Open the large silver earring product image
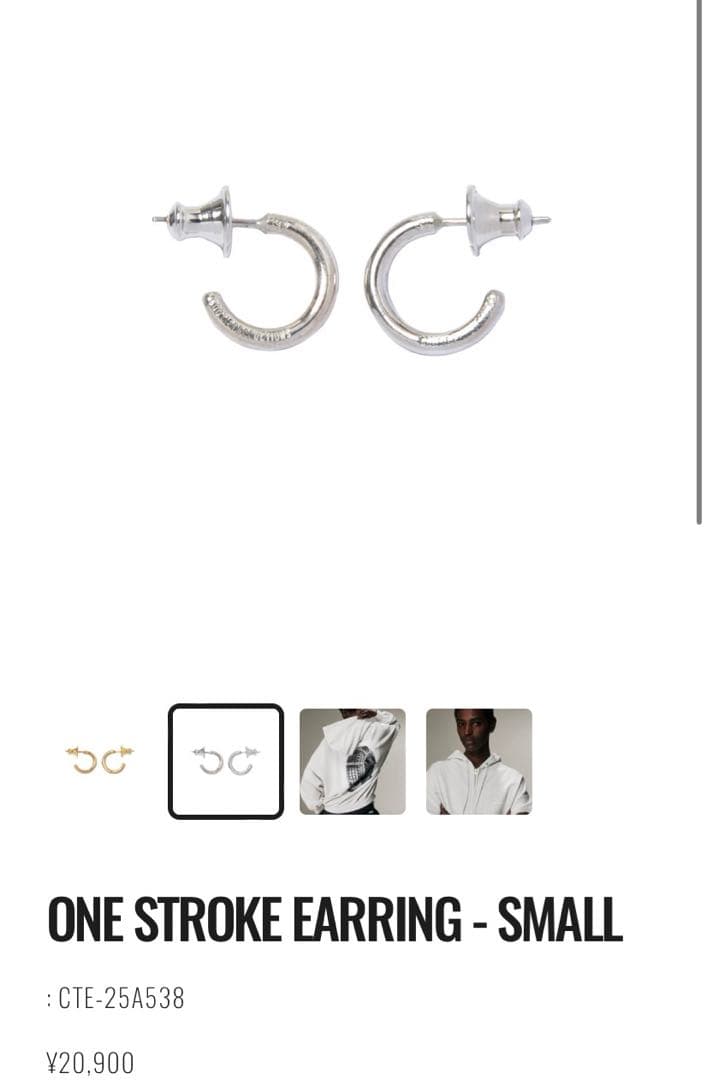Image resolution: width=707 pixels, height=1080 pixels. 351,270
